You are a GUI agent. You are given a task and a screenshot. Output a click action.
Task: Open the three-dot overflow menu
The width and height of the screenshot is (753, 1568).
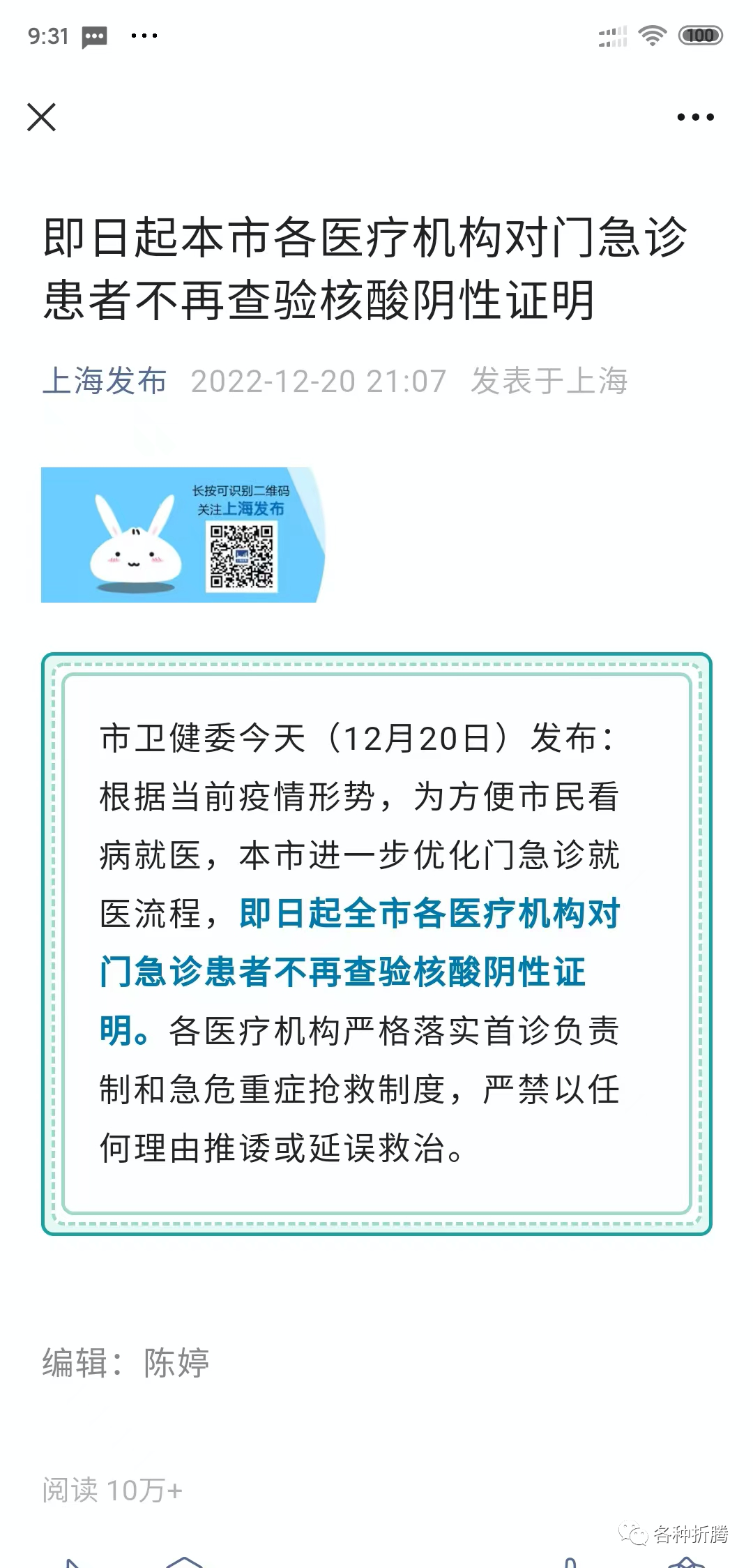click(695, 117)
